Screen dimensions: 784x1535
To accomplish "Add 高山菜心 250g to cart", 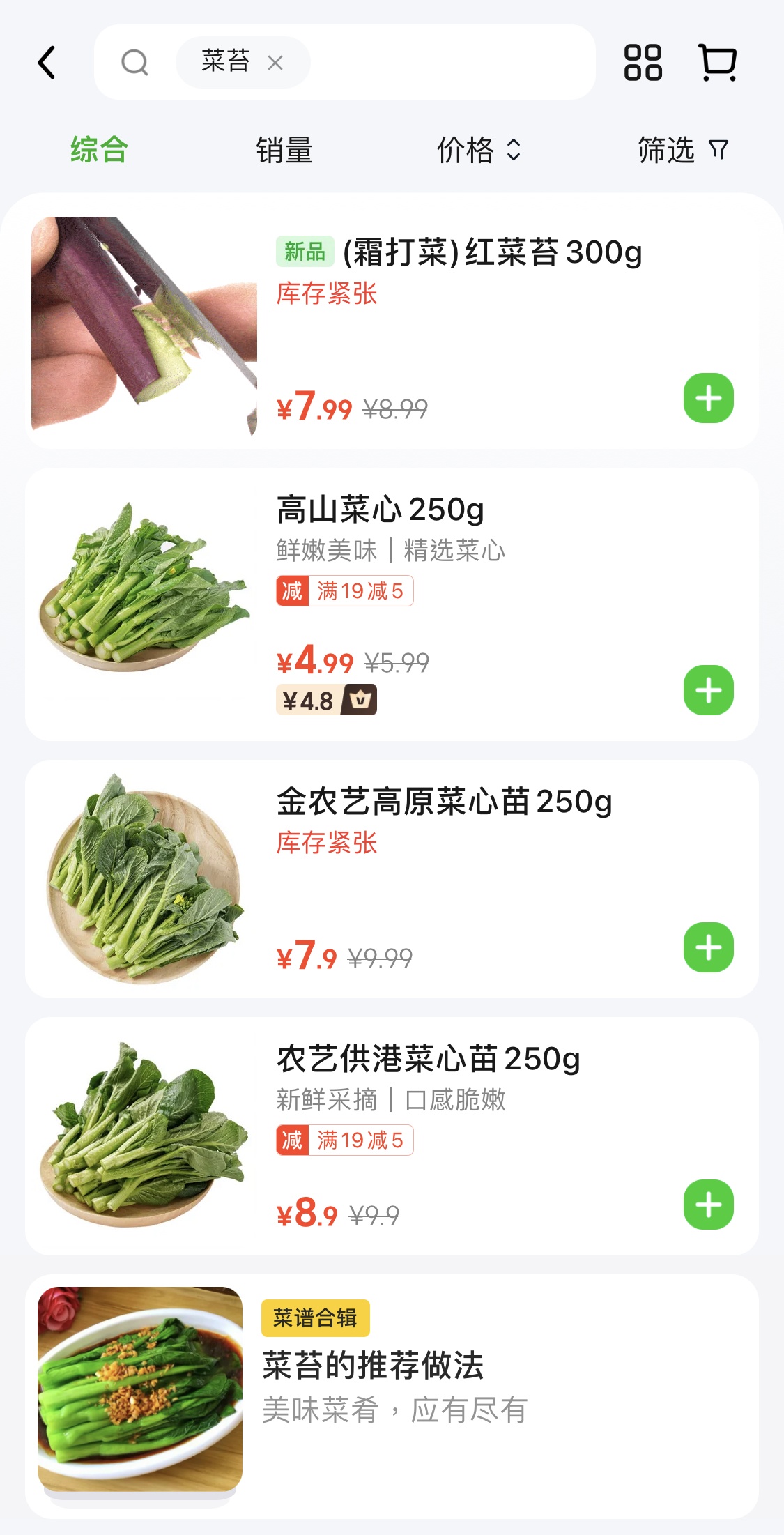I will 708,690.
